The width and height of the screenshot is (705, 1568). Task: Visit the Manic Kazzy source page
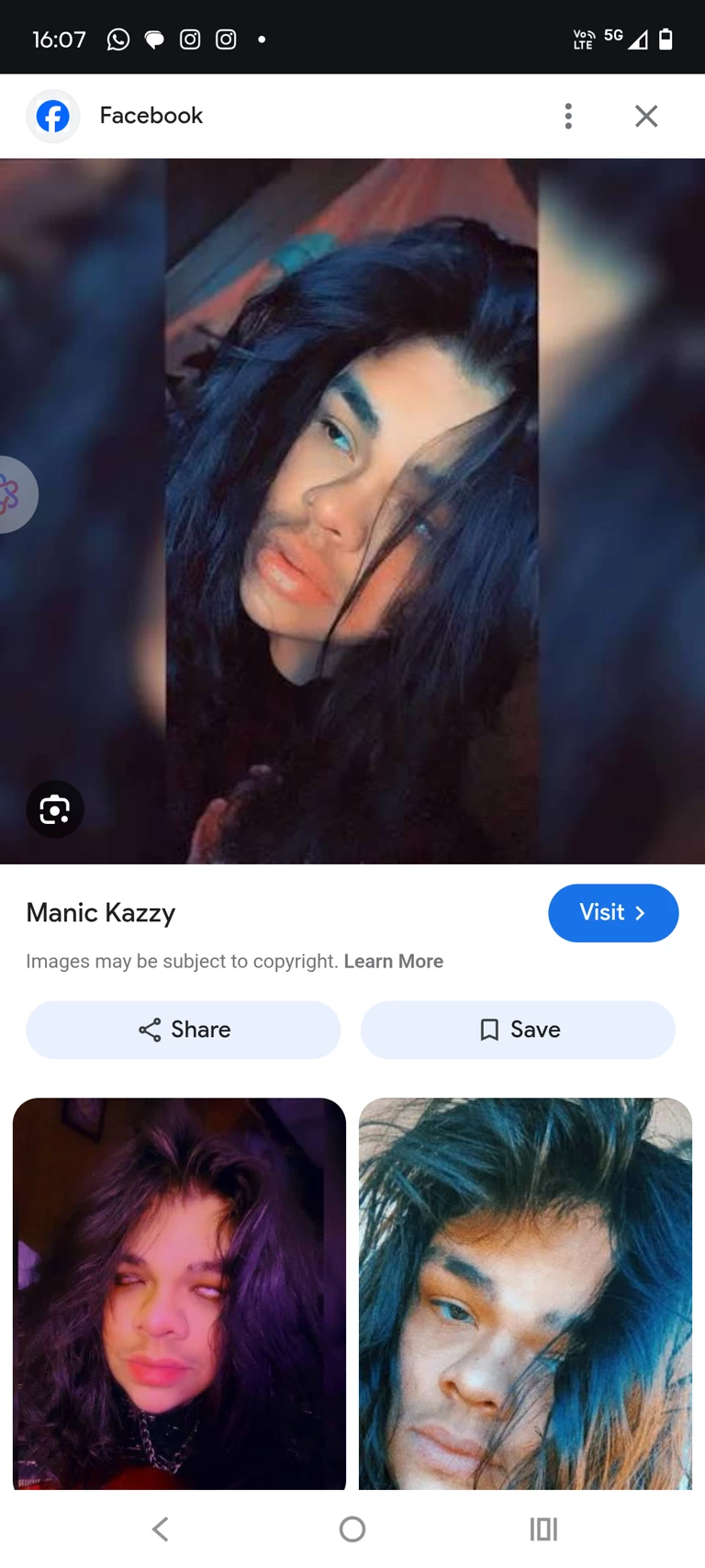pyautogui.click(x=613, y=912)
